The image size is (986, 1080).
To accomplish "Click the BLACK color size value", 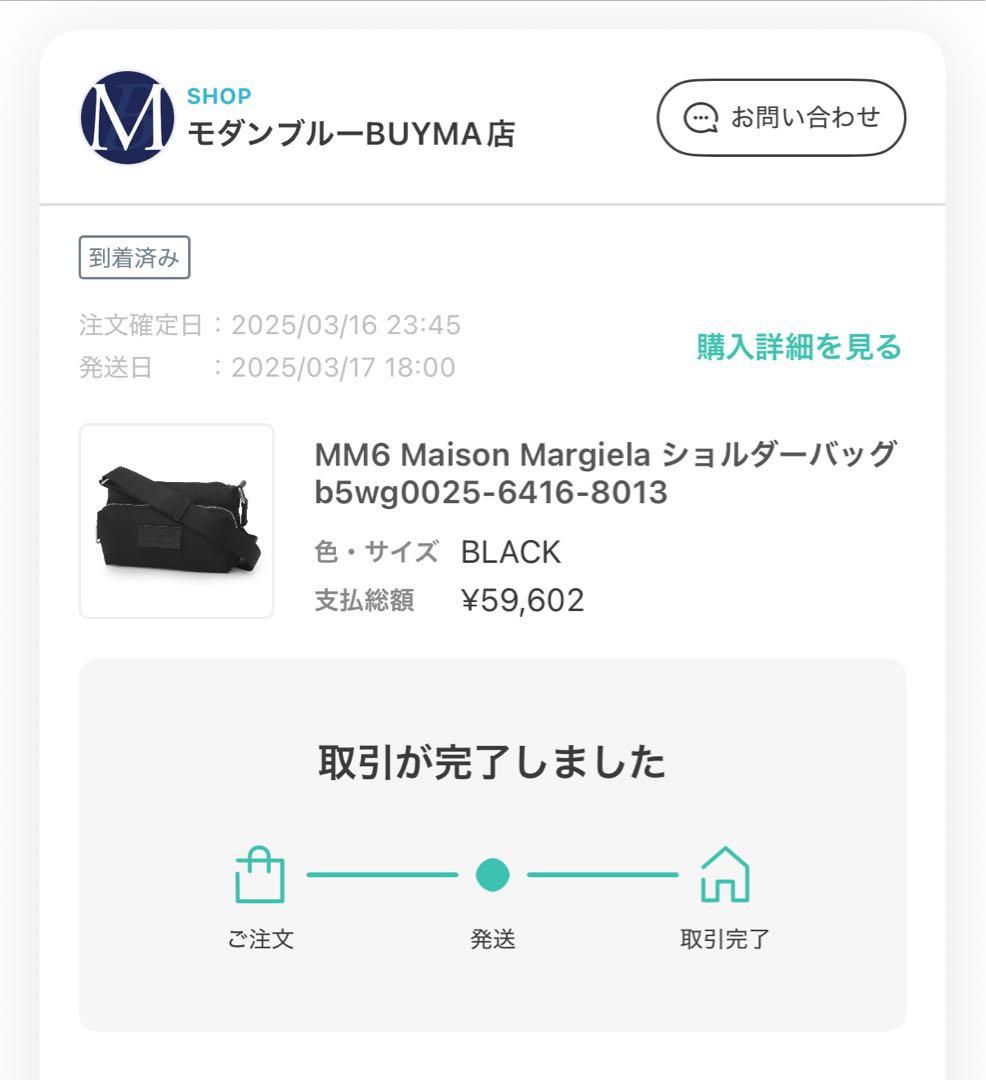I will (x=510, y=552).
